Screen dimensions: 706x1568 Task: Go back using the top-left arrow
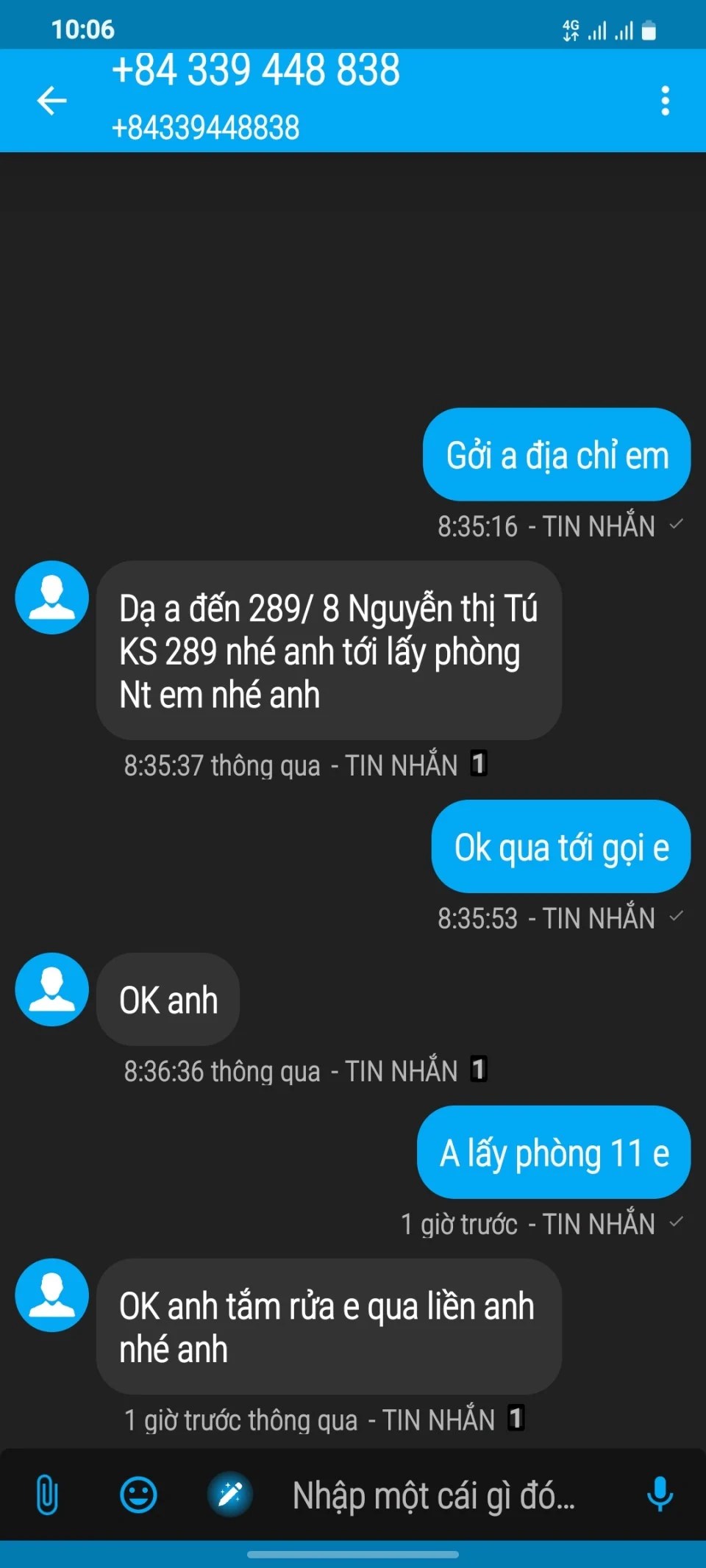click(x=51, y=101)
